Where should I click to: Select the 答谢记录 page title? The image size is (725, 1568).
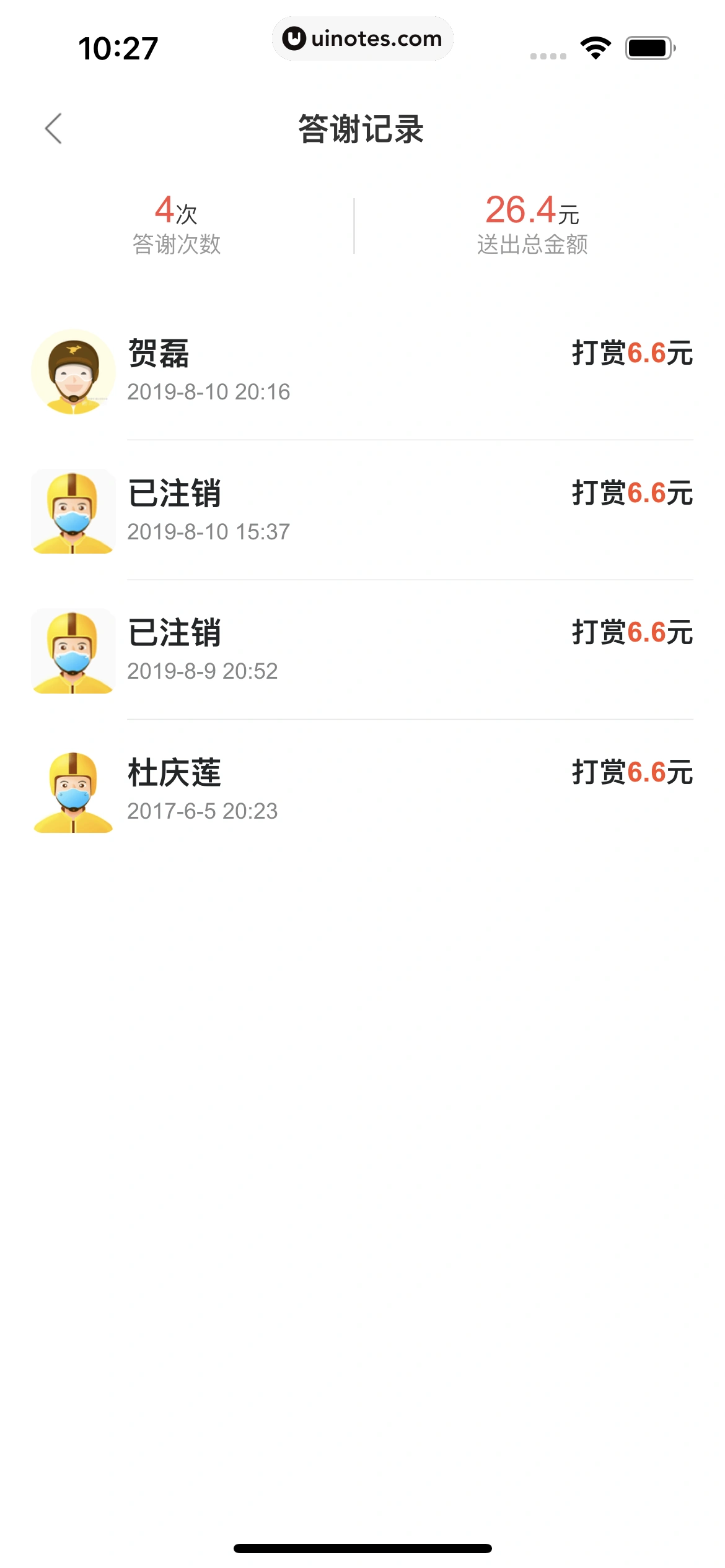362,128
